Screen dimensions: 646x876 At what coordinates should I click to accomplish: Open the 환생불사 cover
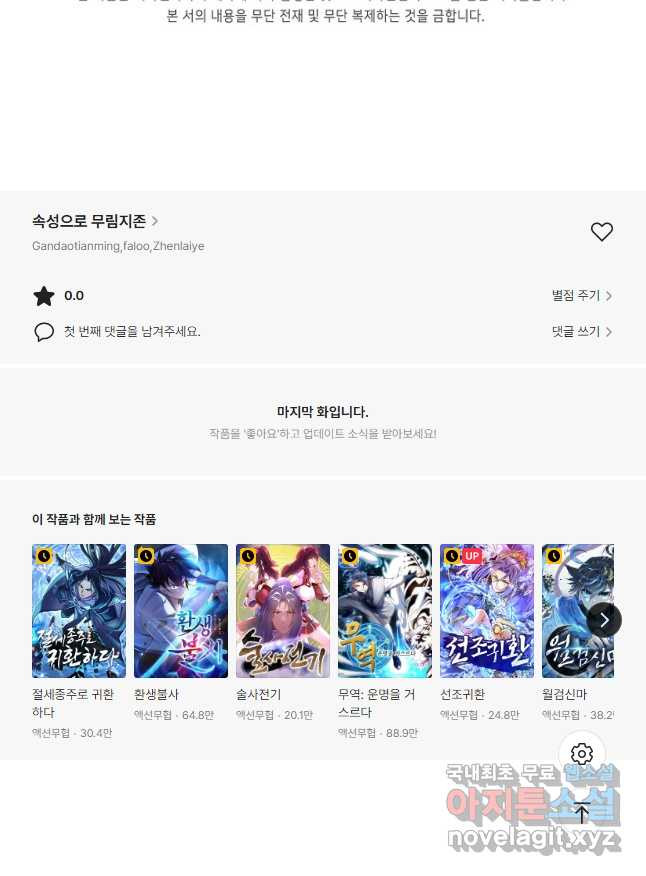(181, 611)
